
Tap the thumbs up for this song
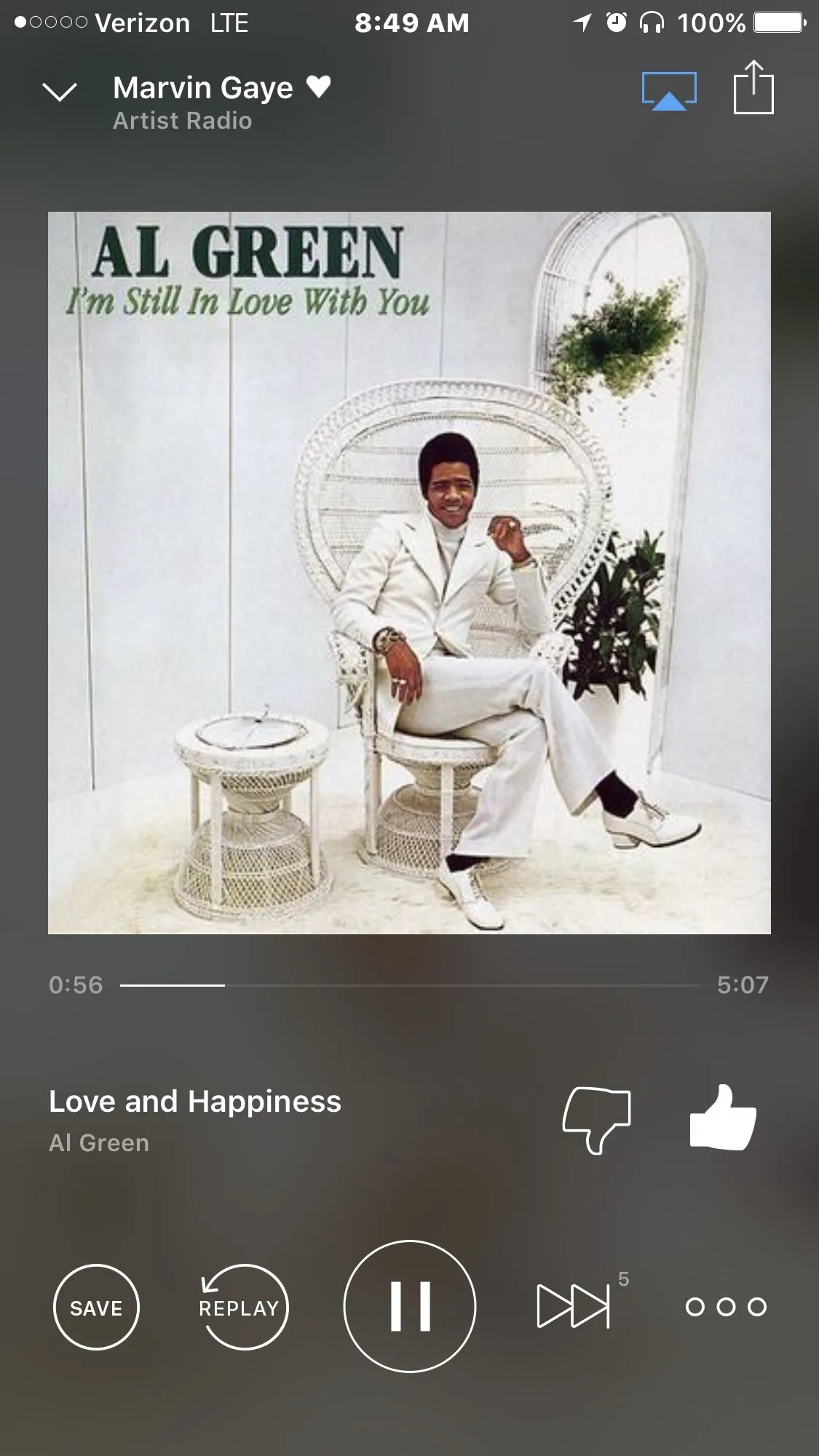722,1117
